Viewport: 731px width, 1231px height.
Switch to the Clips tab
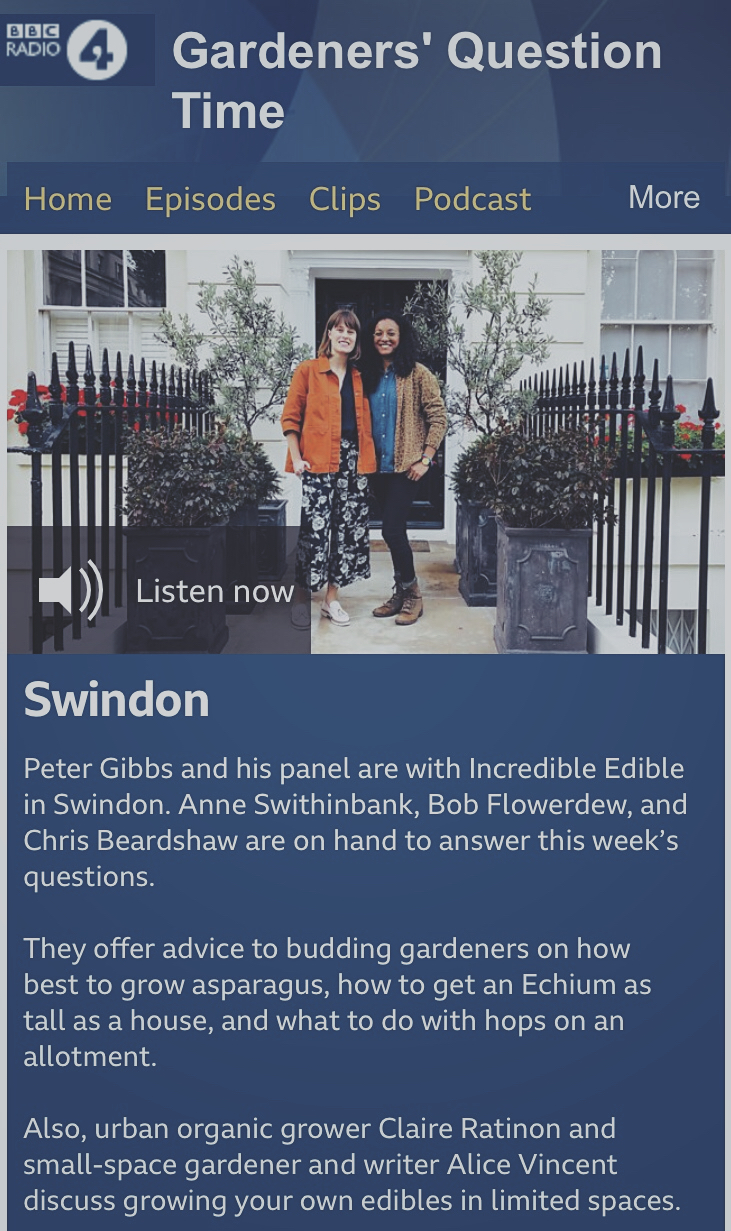coord(345,199)
